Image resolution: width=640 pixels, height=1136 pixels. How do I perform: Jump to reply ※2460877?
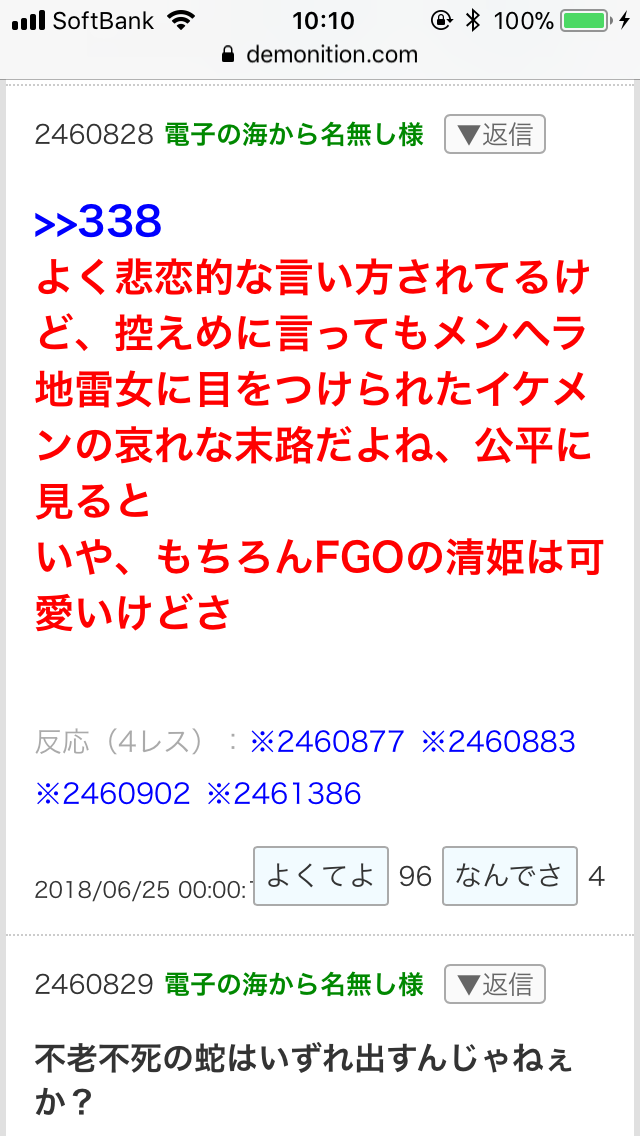coord(327,741)
